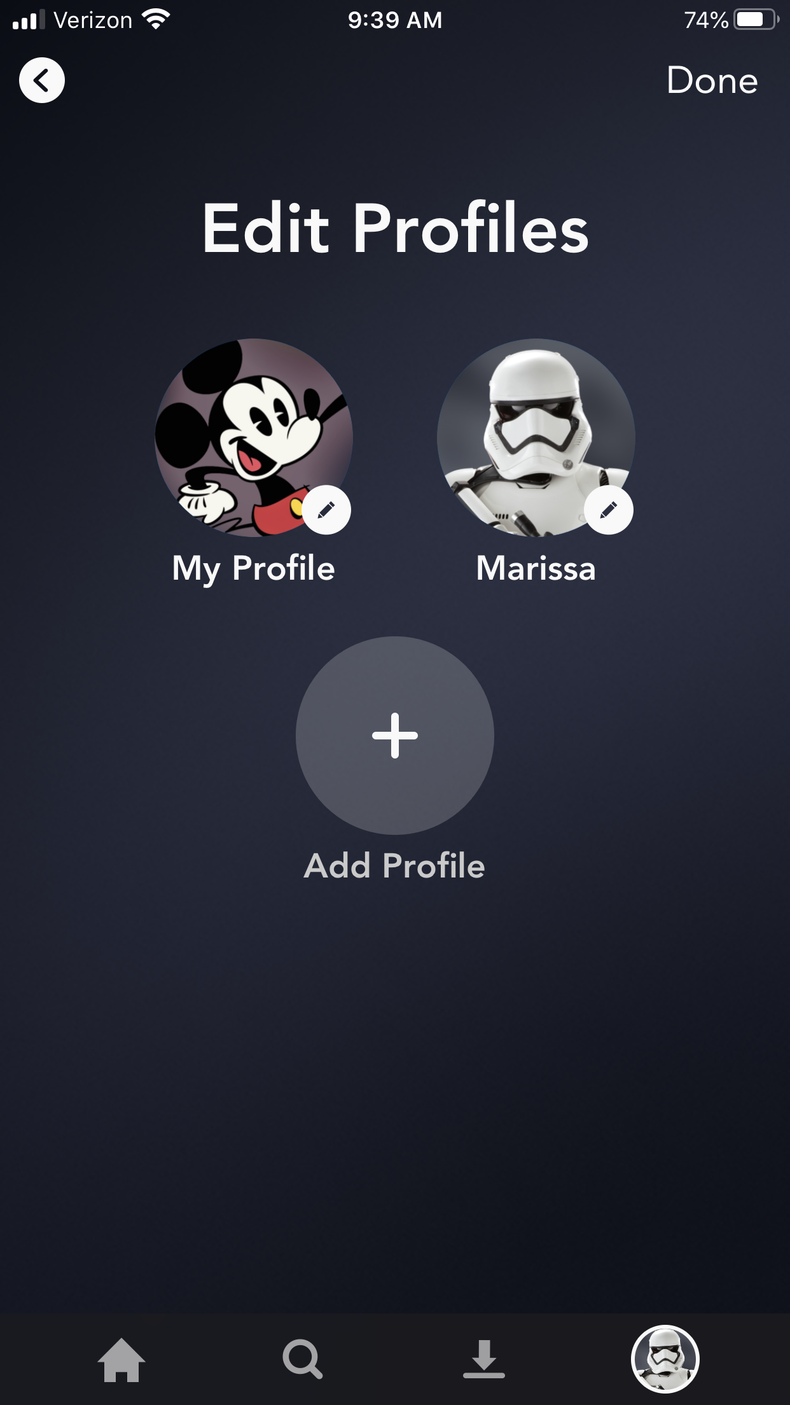The height and width of the screenshot is (1405, 790).
Task: Open Search from the bottom bar
Action: [x=302, y=1358]
